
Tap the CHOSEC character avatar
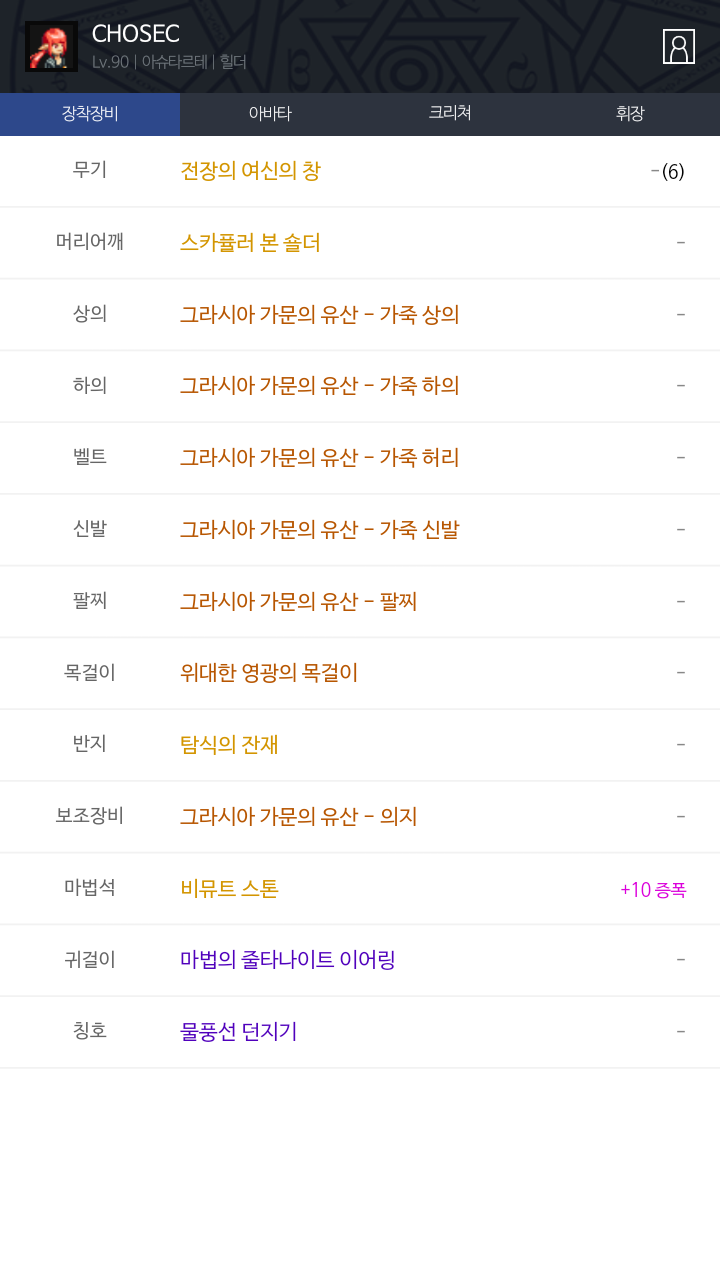coord(51,47)
